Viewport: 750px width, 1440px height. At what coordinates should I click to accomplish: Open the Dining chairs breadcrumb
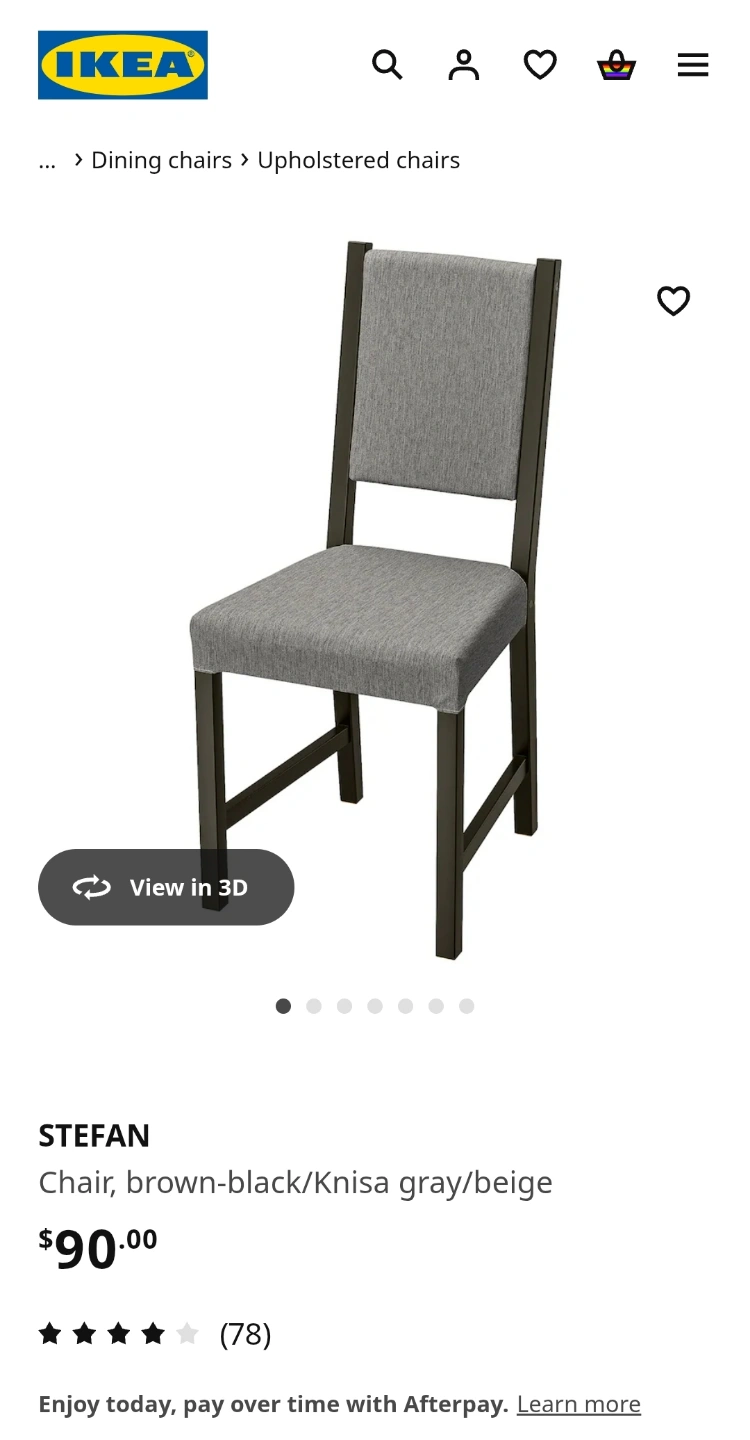click(x=161, y=160)
